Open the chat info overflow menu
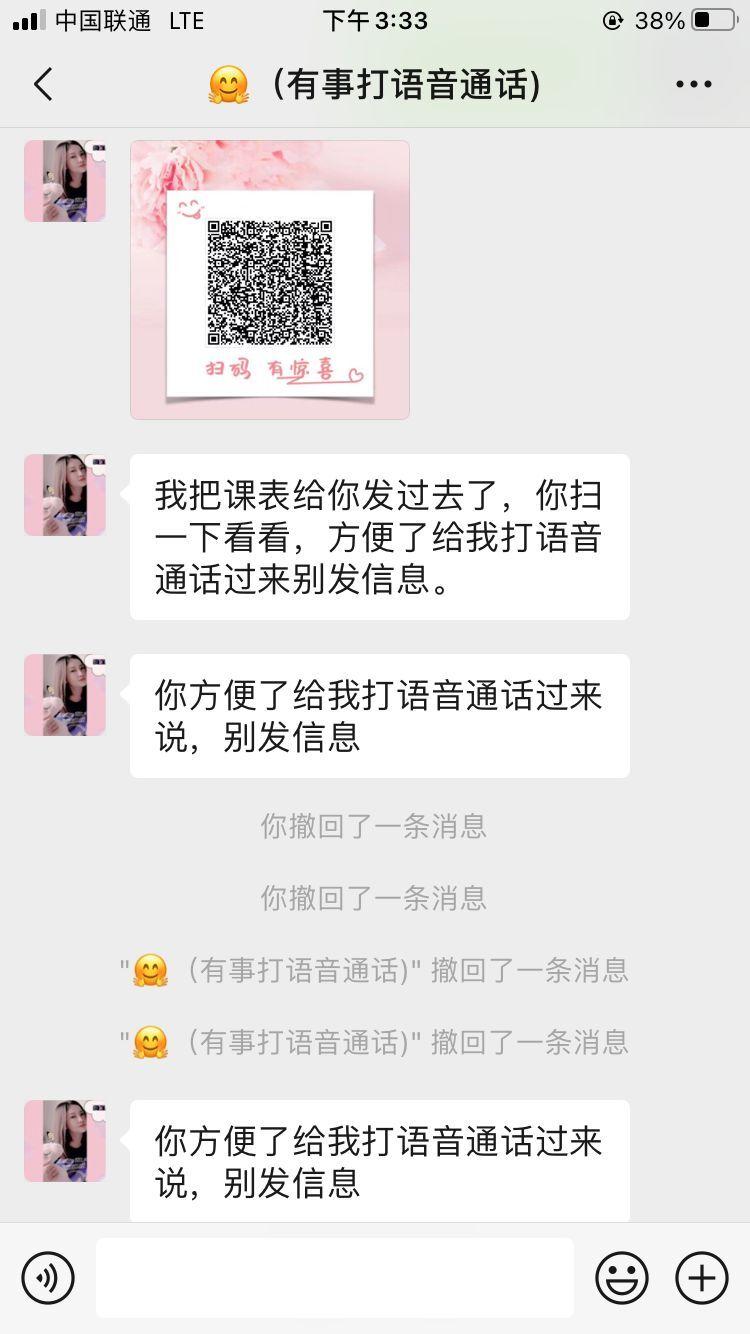Viewport: 750px width, 1334px height. (693, 85)
